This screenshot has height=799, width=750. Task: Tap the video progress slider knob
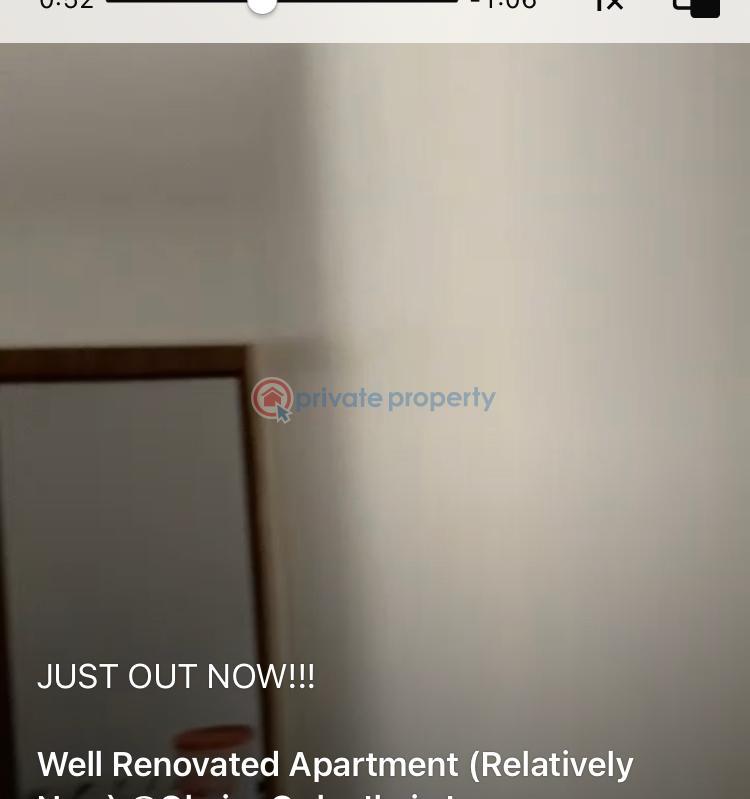point(262,4)
